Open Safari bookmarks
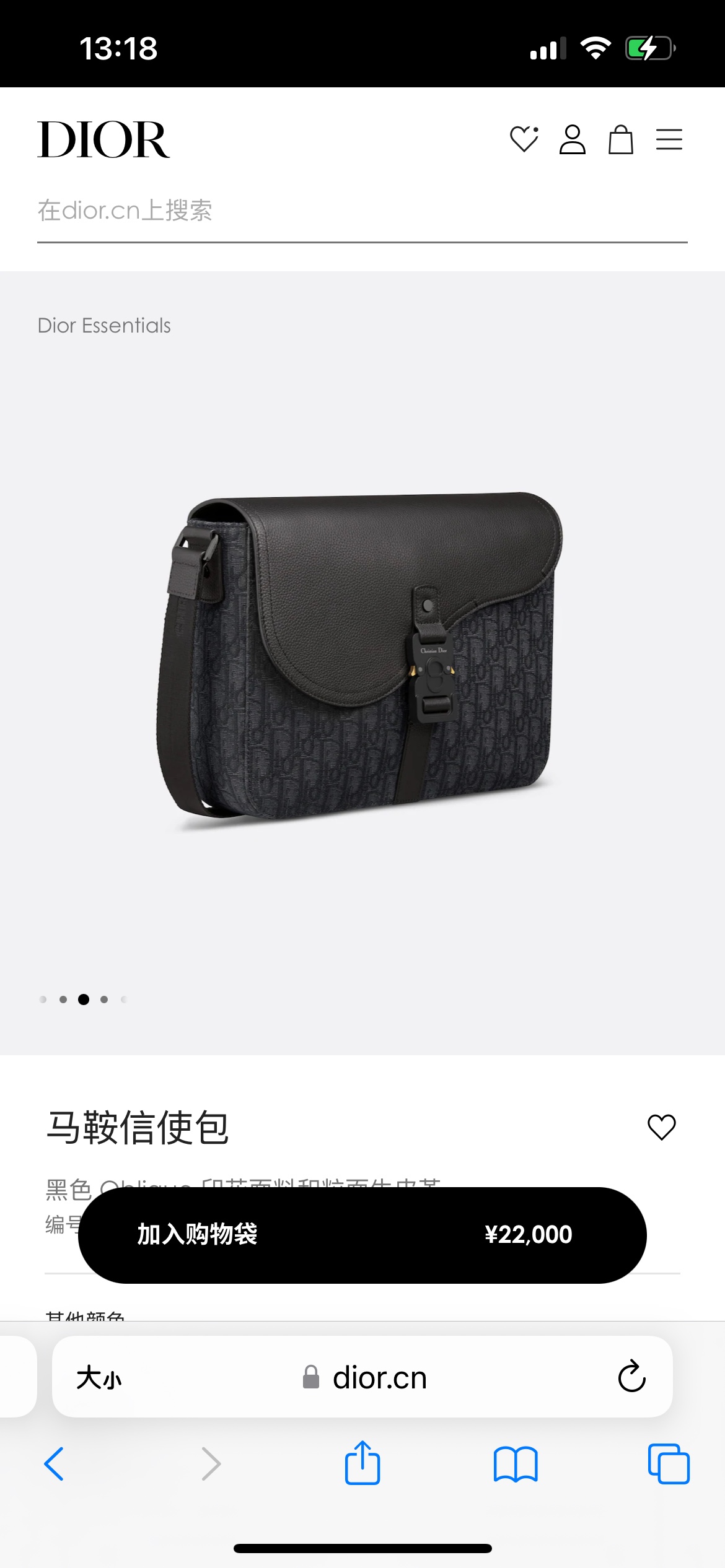Screen dimensions: 725x1568 click(516, 1464)
